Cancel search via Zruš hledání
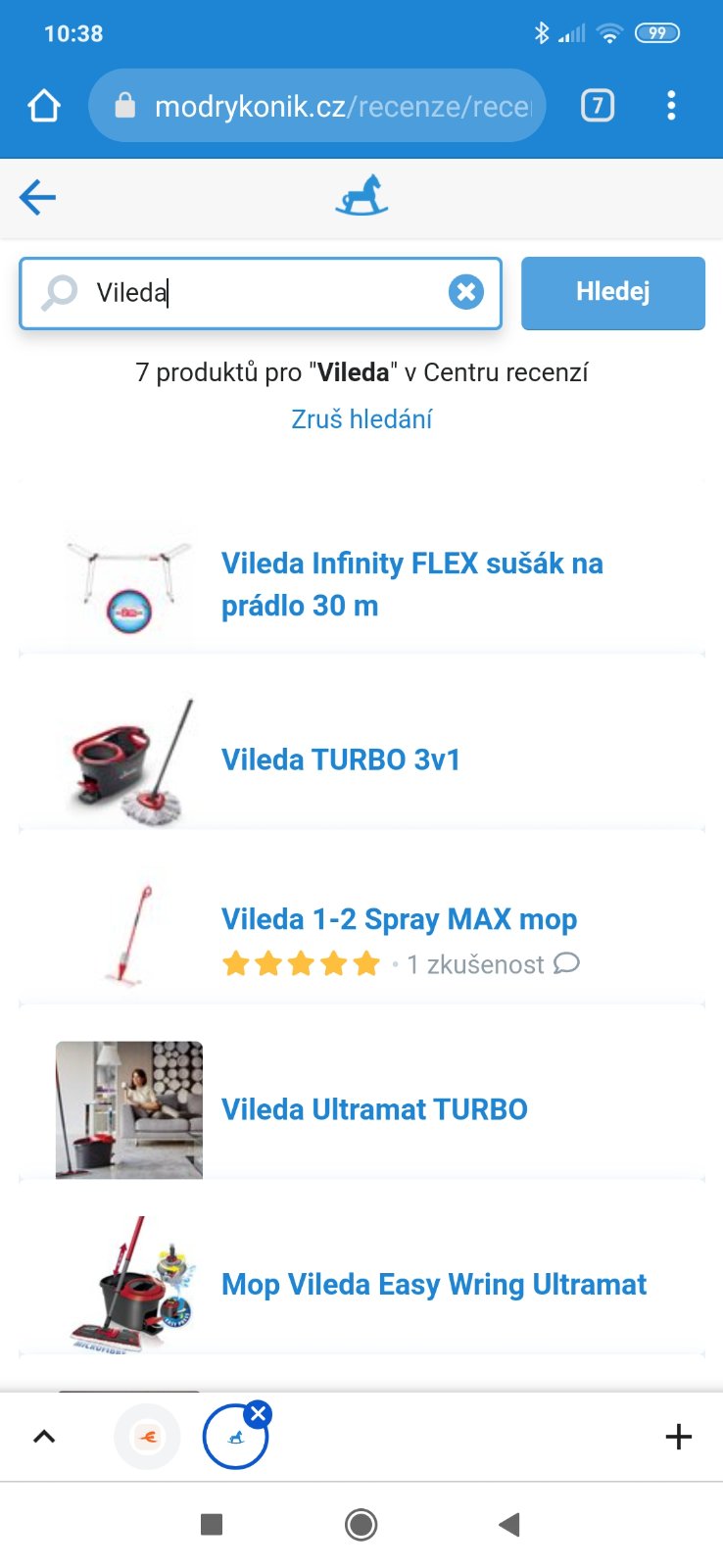723x1568 pixels. click(361, 419)
